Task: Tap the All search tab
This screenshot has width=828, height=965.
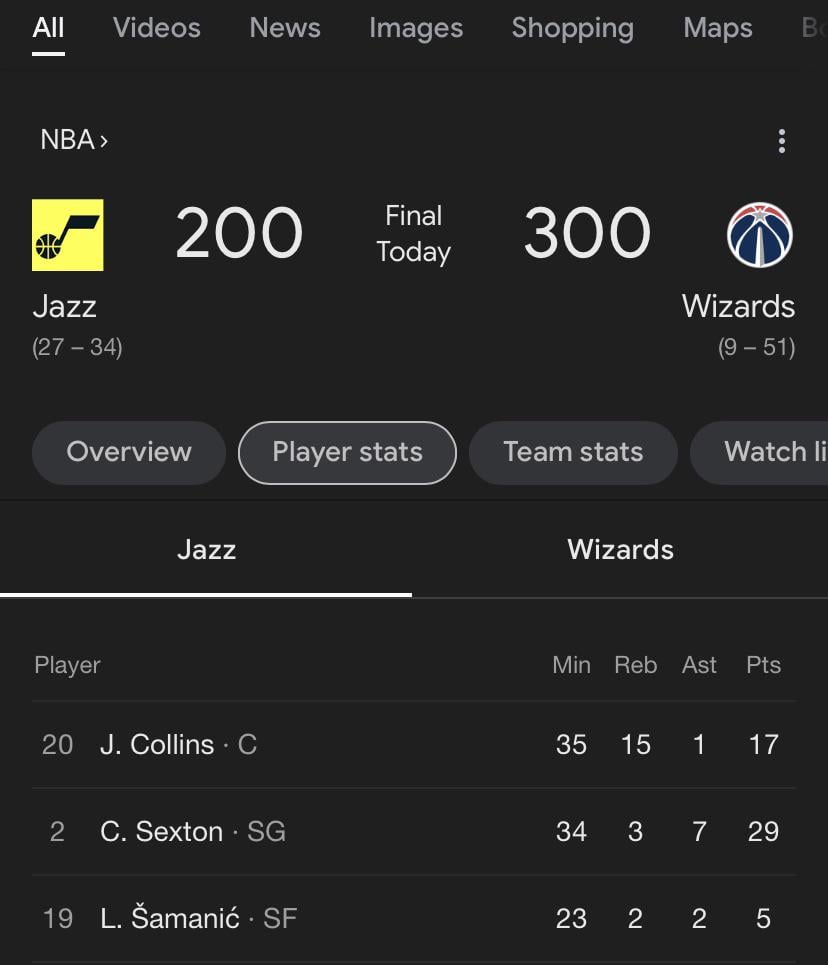Action: coord(48,28)
